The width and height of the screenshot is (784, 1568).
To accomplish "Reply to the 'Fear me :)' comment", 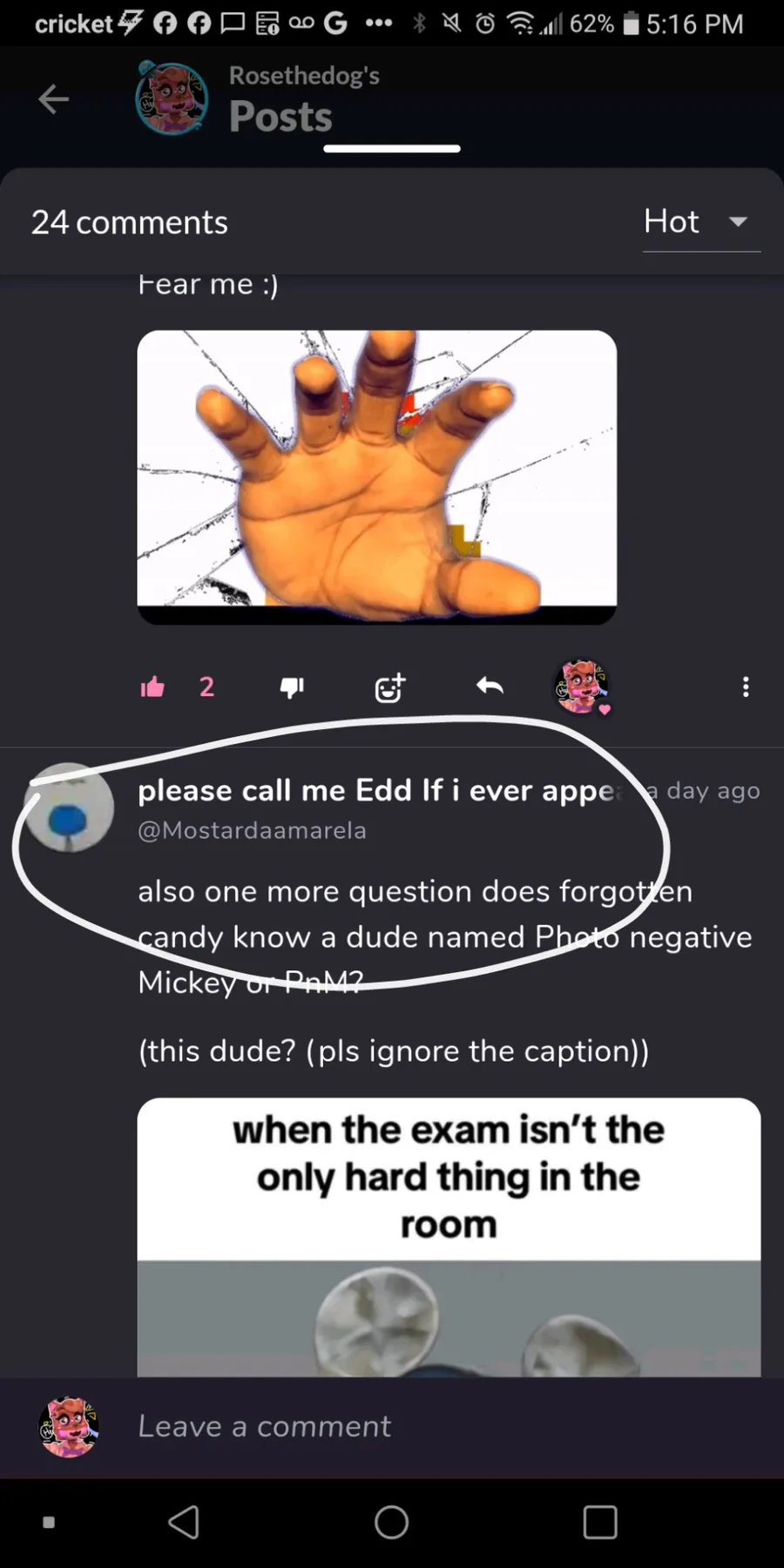I will click(x=490, y=686).
